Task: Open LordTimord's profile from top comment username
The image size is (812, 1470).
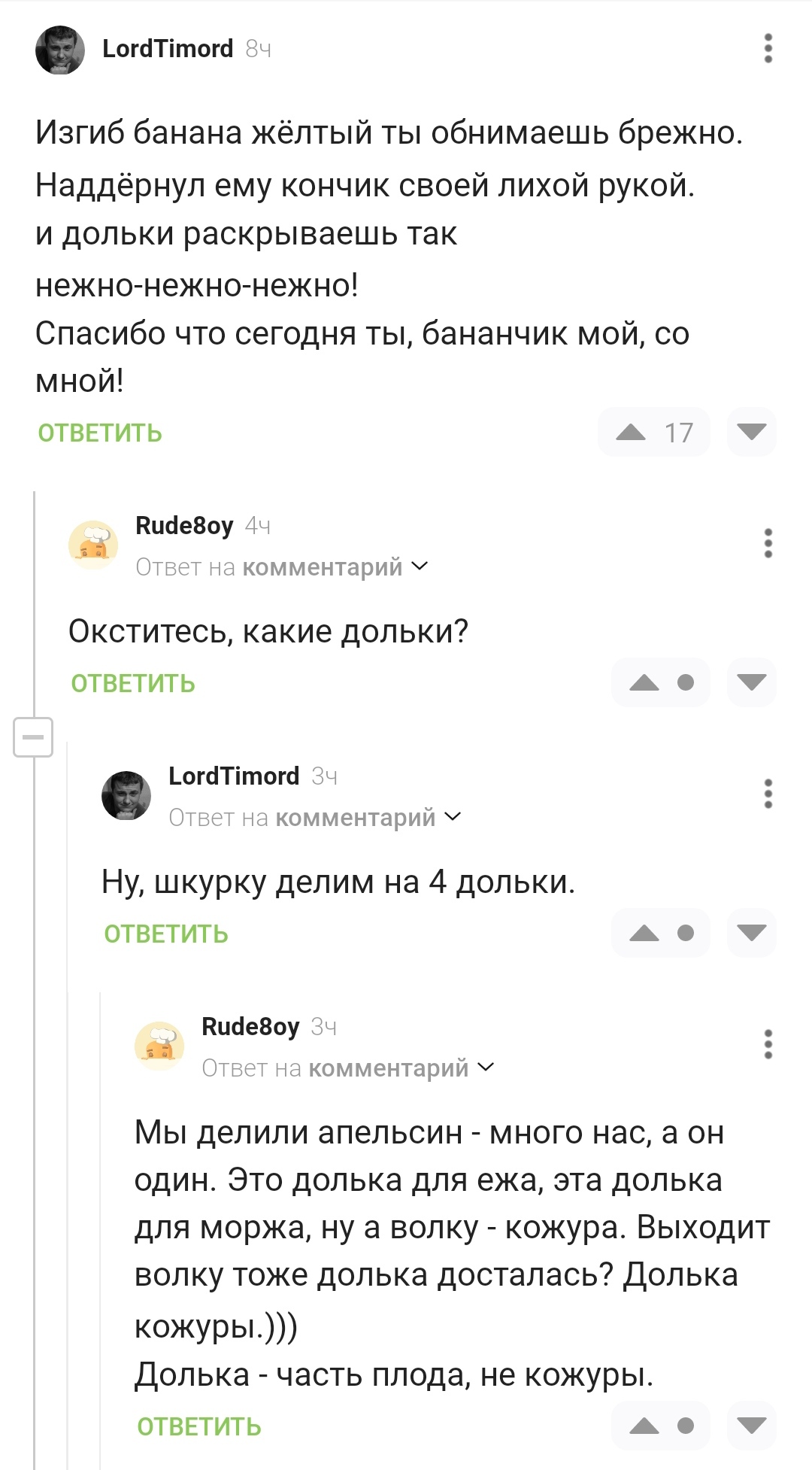Action: 168,49
